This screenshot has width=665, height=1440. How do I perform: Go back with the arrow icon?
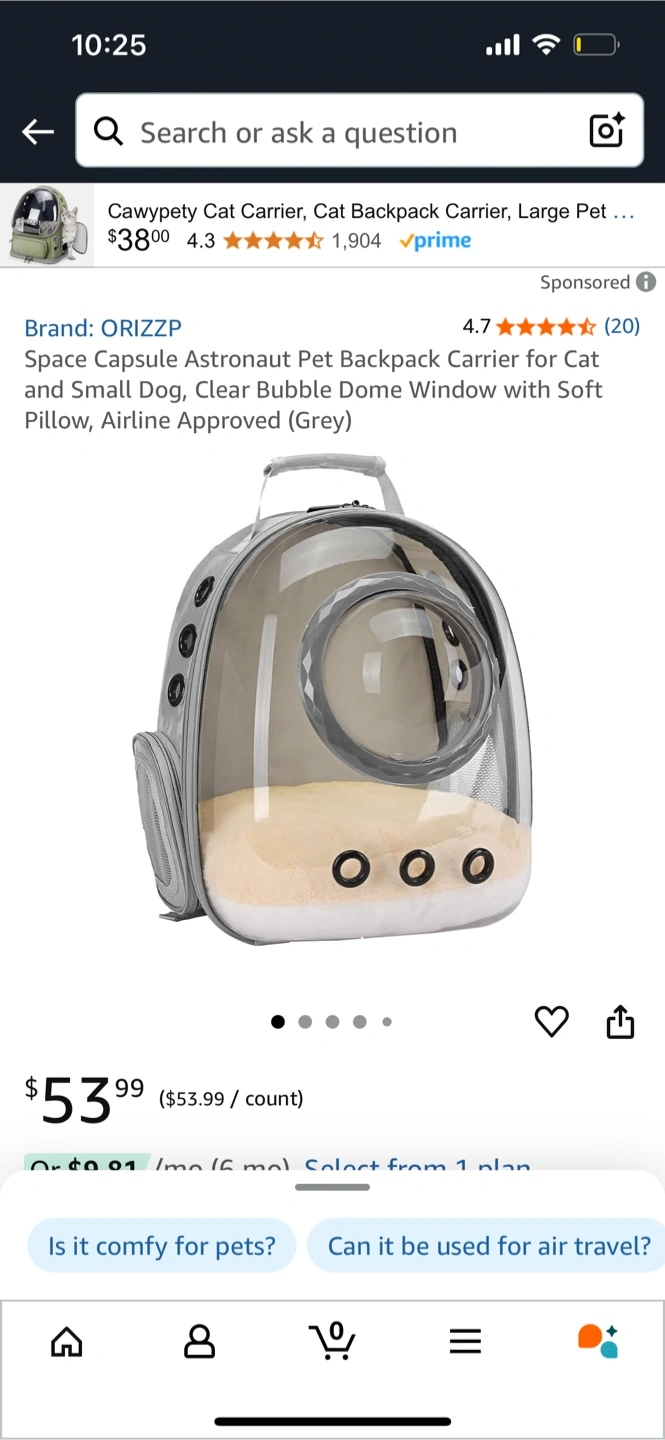coord(38,132)
